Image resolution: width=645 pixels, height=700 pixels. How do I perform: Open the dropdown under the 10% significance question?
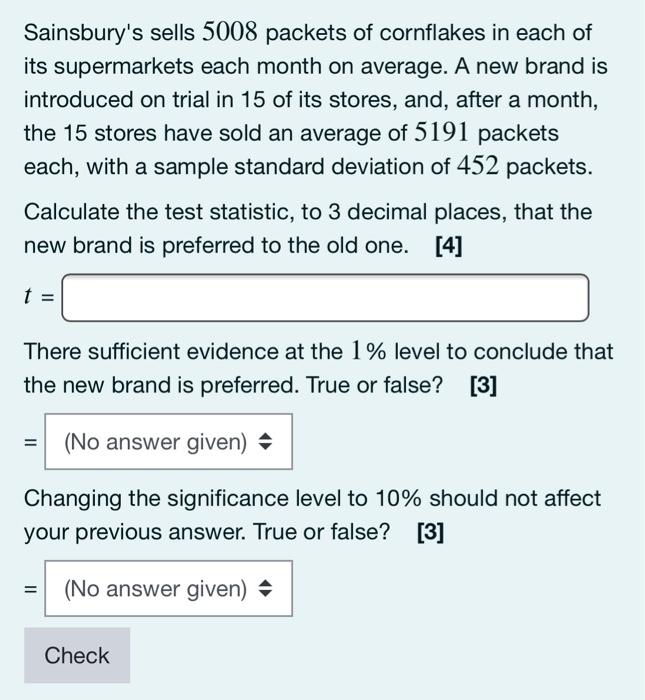point(168,589)
